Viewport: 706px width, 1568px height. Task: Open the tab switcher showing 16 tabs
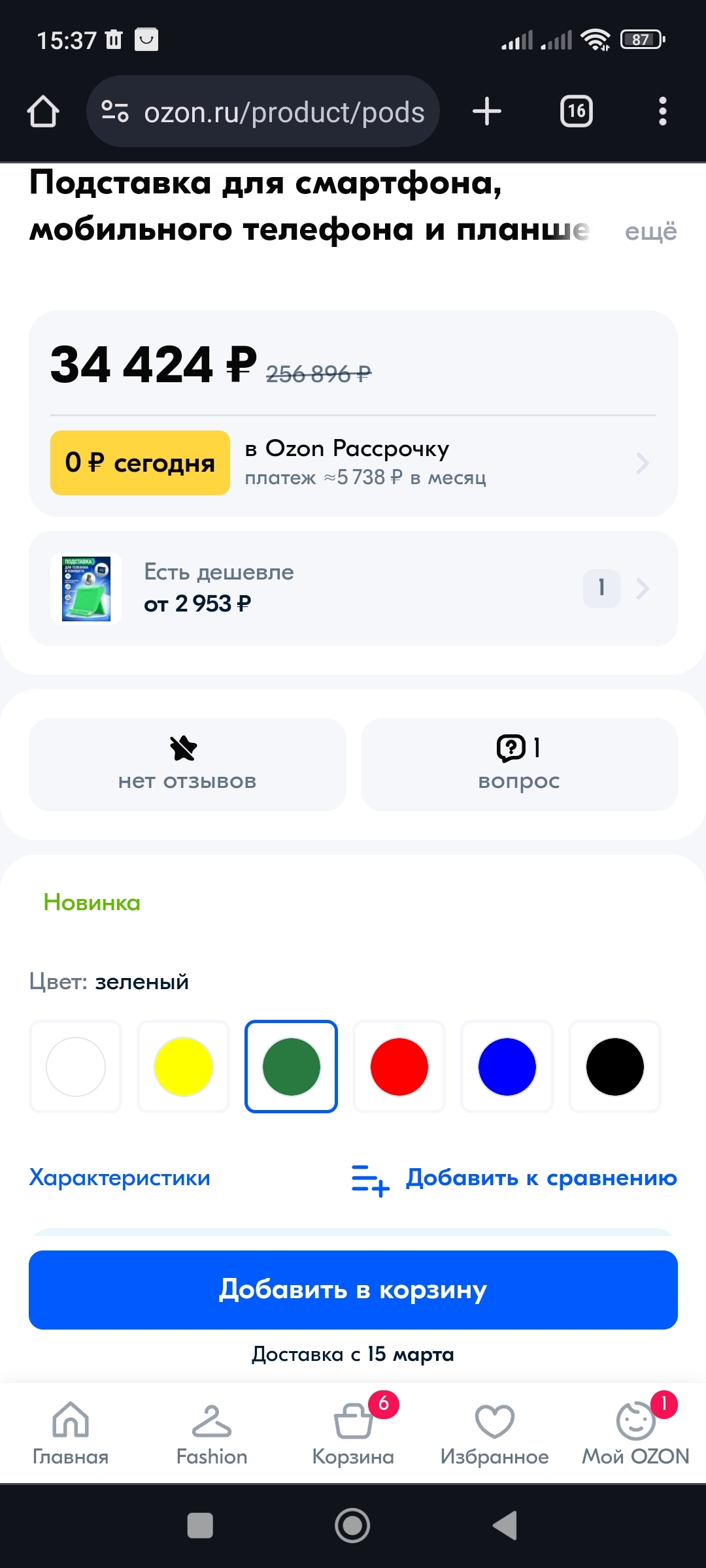(576, 112)
